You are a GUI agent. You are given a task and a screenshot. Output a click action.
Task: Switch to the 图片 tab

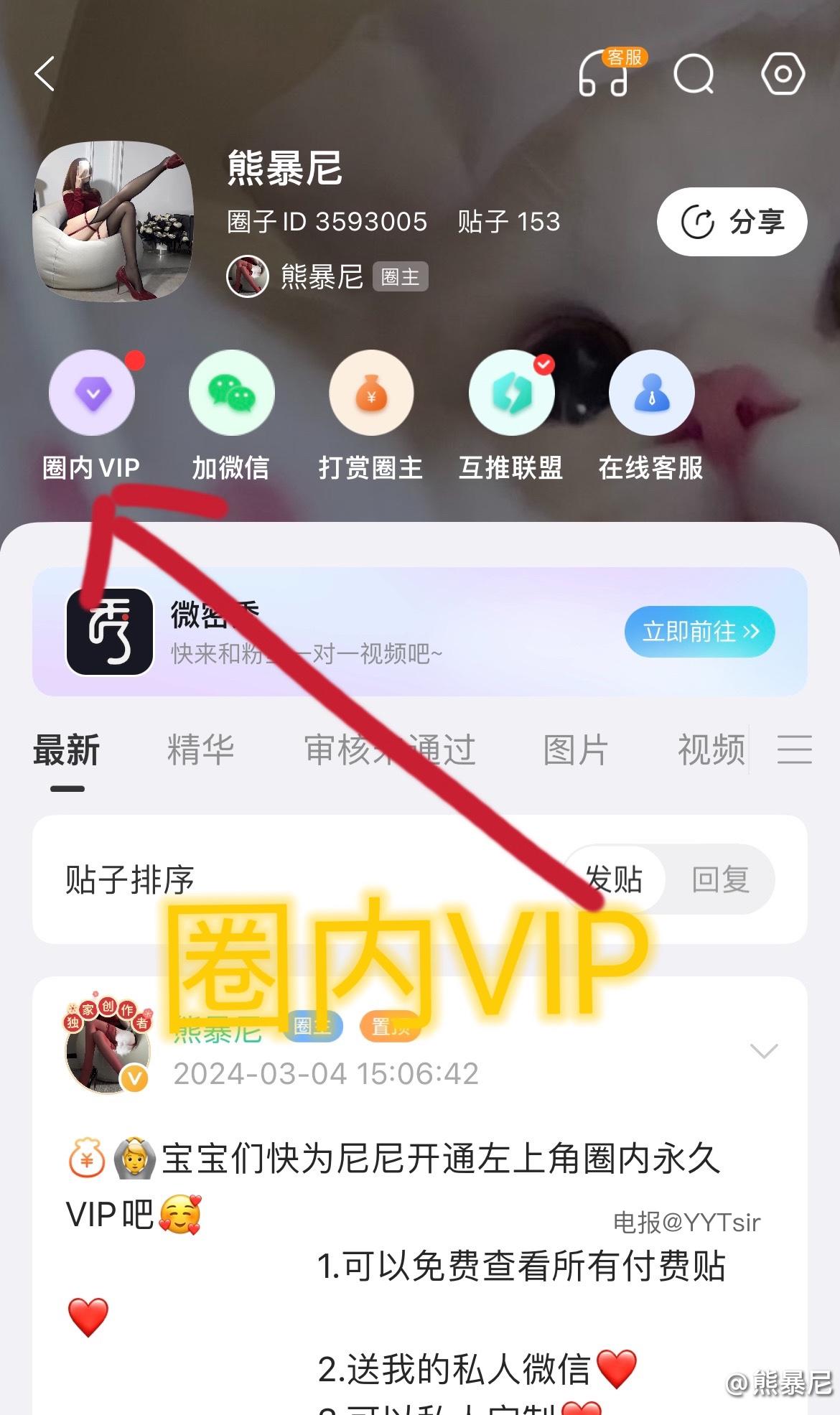pyautogui.click(x=576, y=750)
